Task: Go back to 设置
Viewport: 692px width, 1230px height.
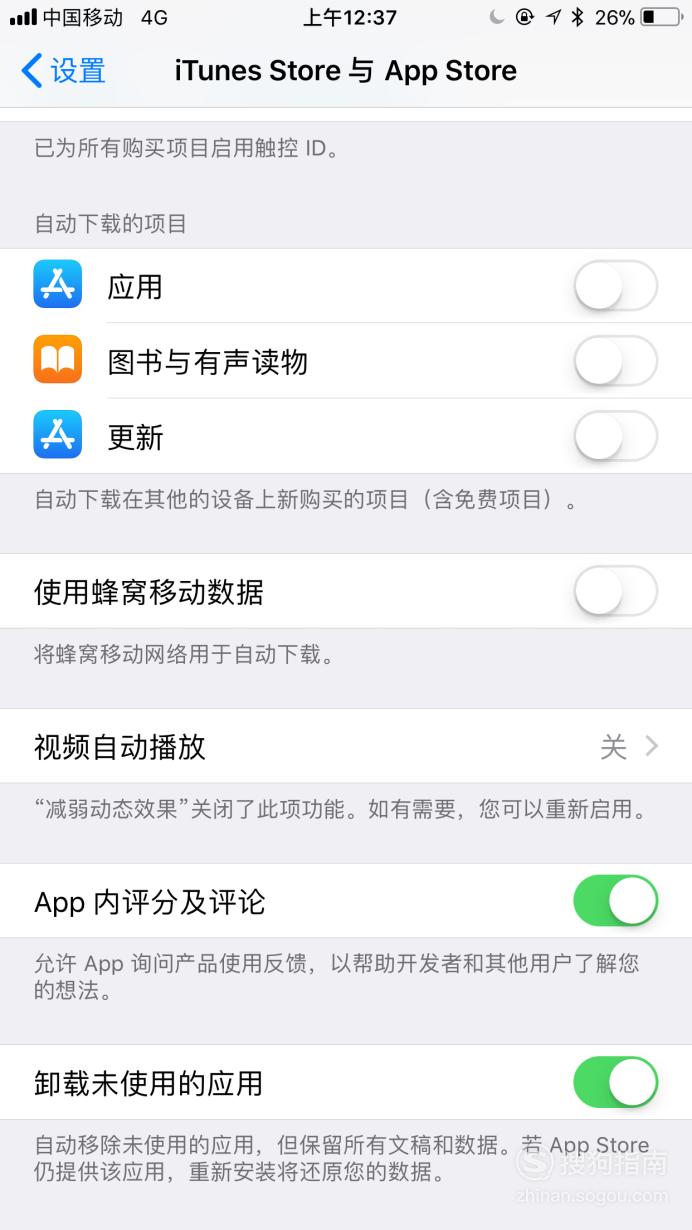Action: (x=63, y=71)
